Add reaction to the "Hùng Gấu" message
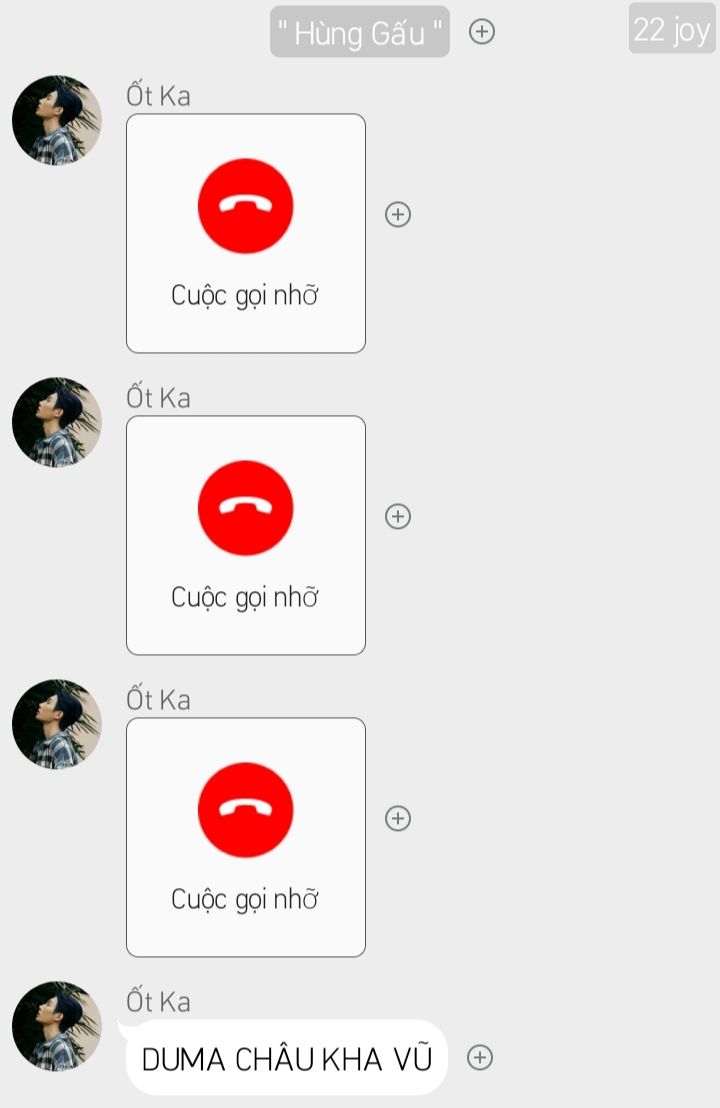This screenshot has width=720, height=1108. (482, 32)
